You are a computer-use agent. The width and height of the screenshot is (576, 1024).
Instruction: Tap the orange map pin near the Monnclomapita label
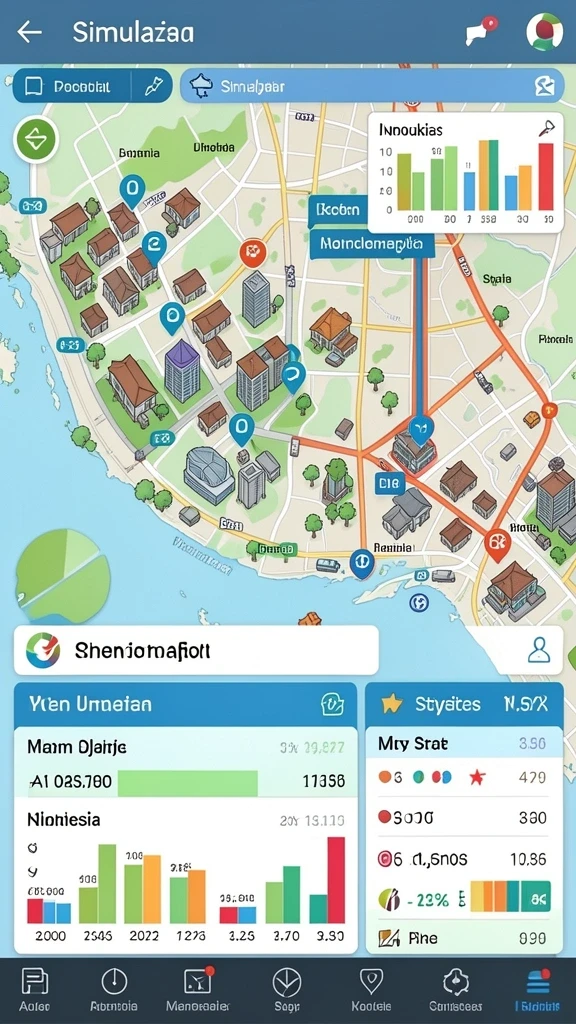pyautogui.click(x=253, y=253)
